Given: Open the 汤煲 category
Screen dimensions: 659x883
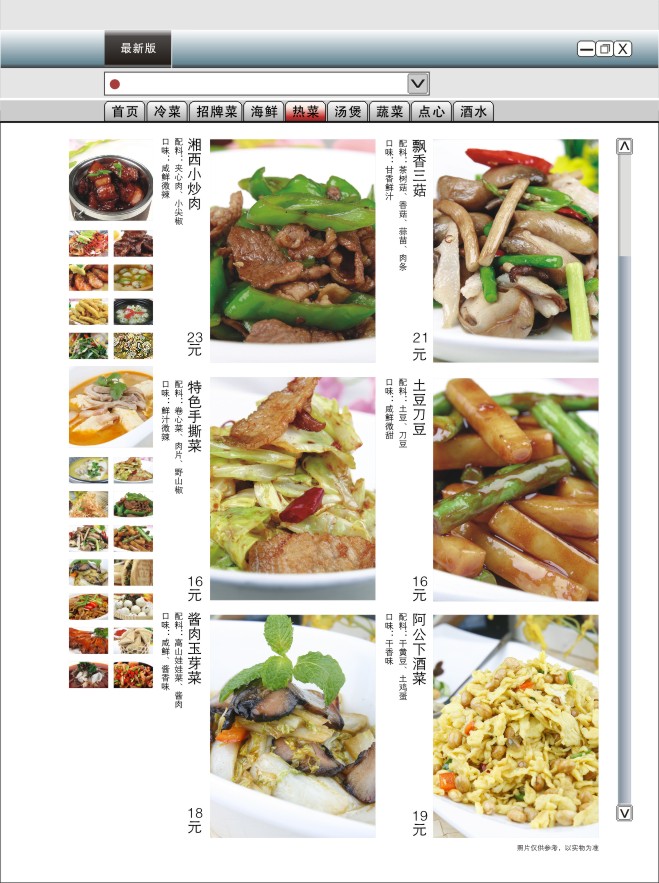Looking at the screenshot, I should click(347, 112).
